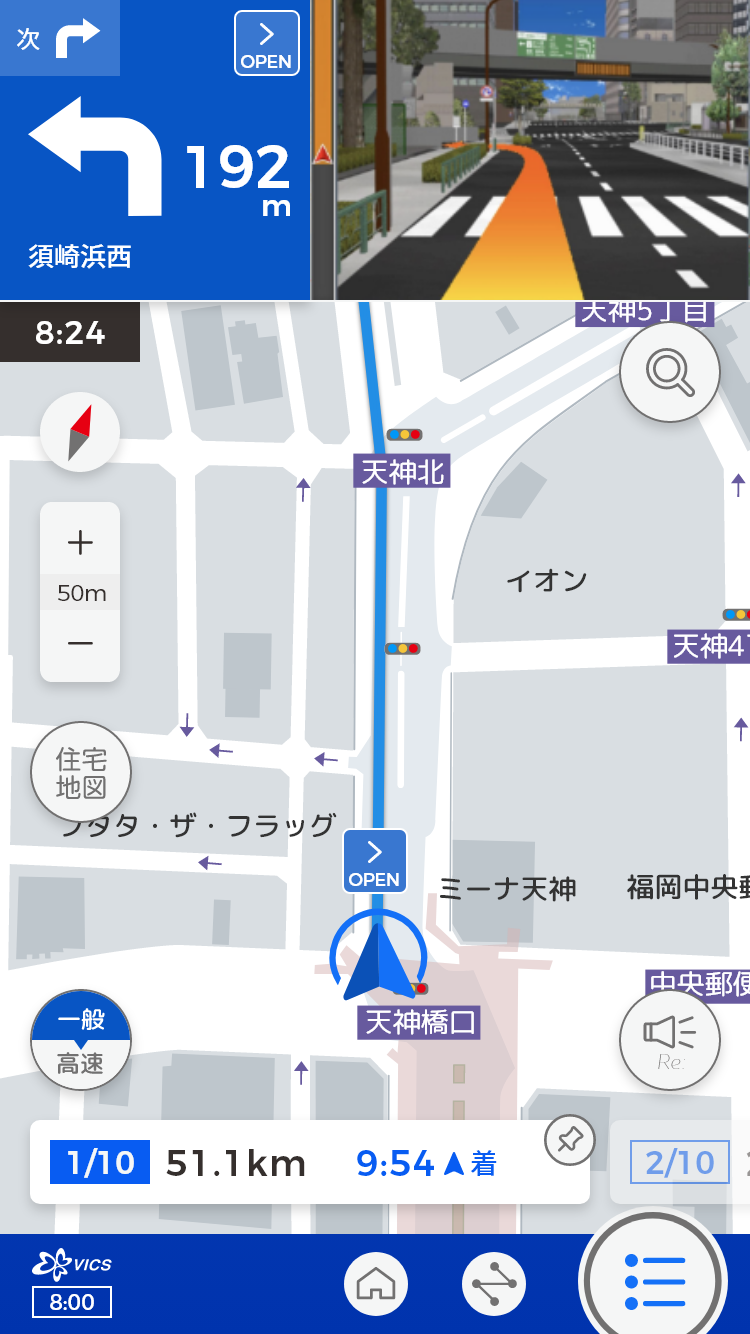View the next turn 次 indicator
This screenshot has height=1334, width=750.
(x=60, y=38)
